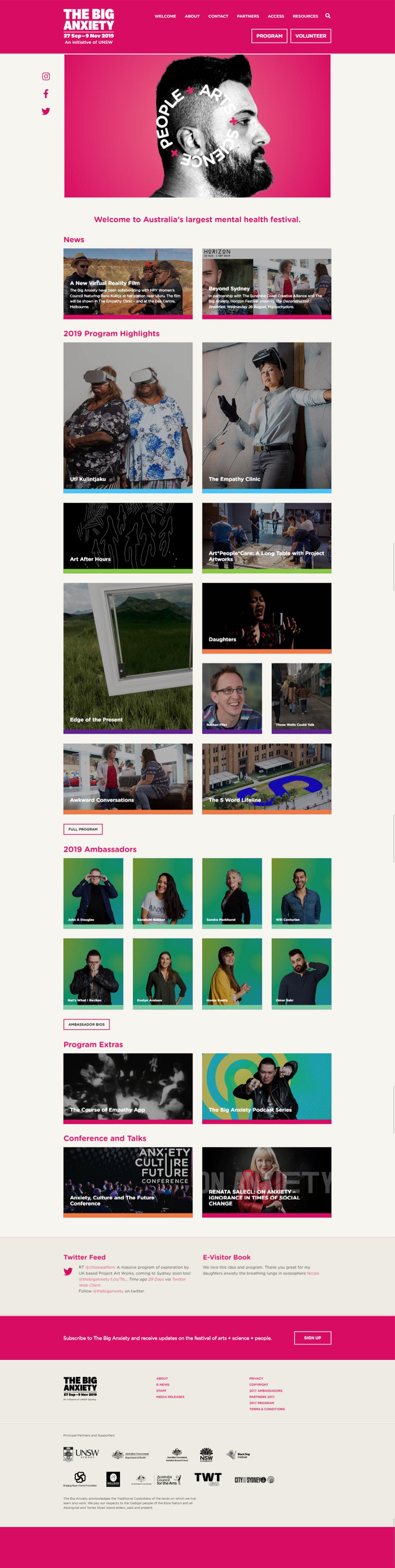The image size is (395, 1568).
Task: Open the Instagram profile link
Action: click(46, 77)
